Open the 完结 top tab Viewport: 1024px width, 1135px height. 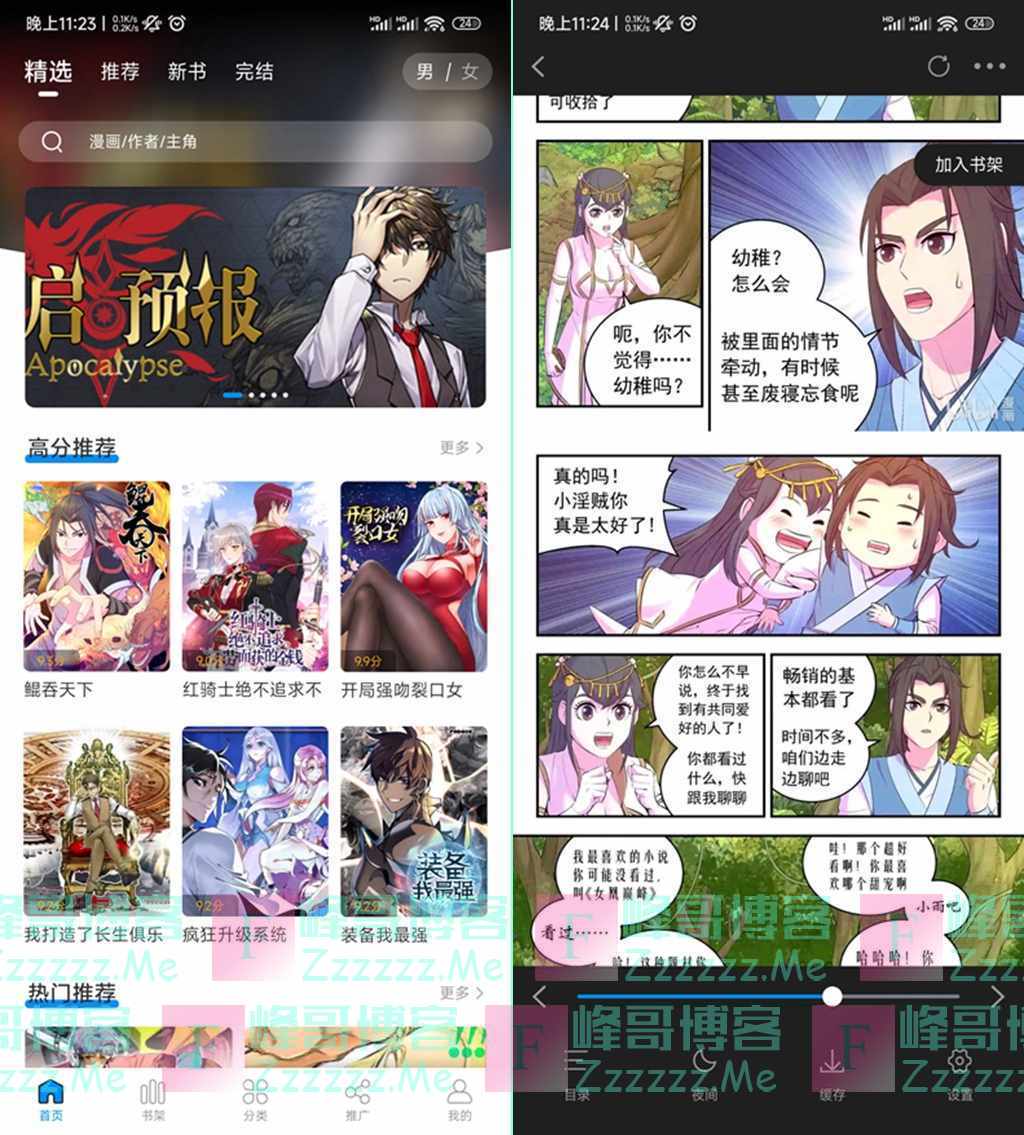pos(254,72)
